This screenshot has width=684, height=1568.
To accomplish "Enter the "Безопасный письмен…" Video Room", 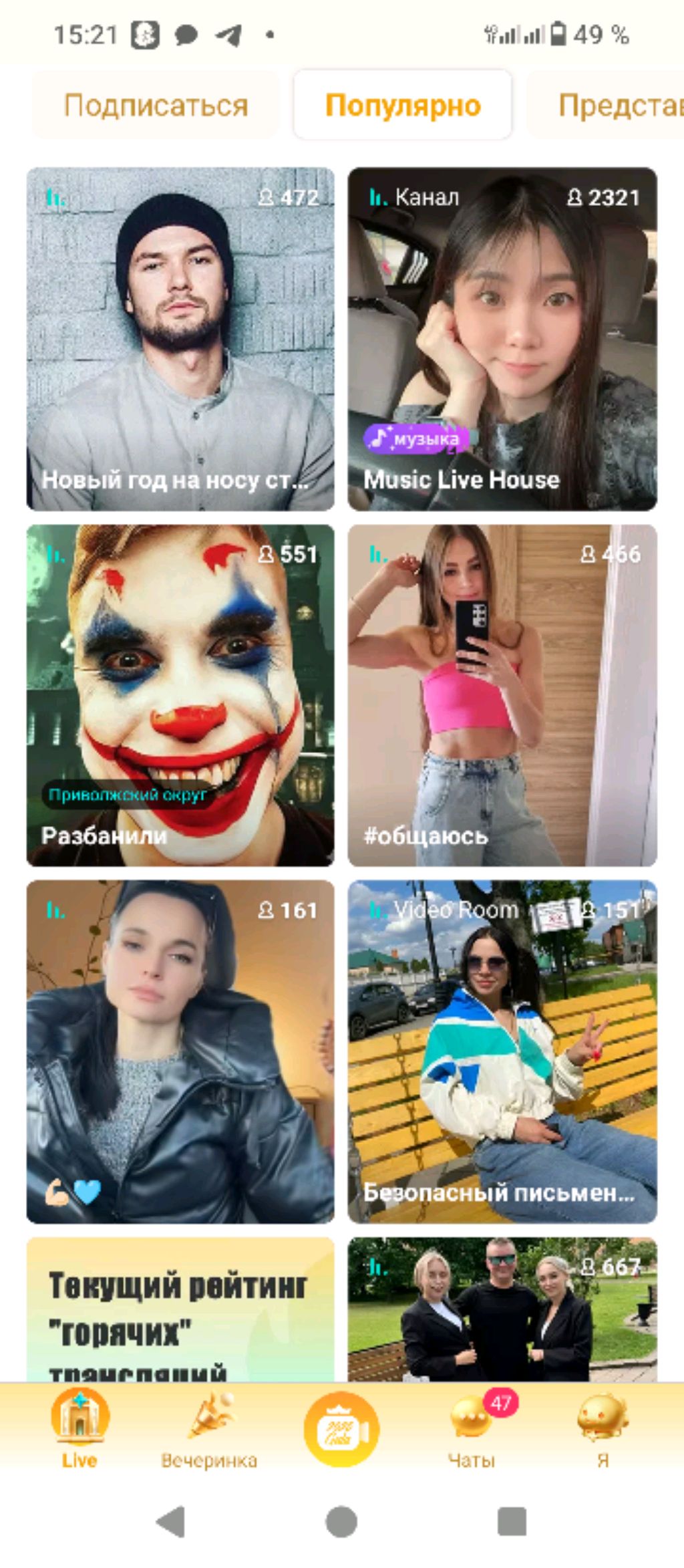I will click(502, 1051).
